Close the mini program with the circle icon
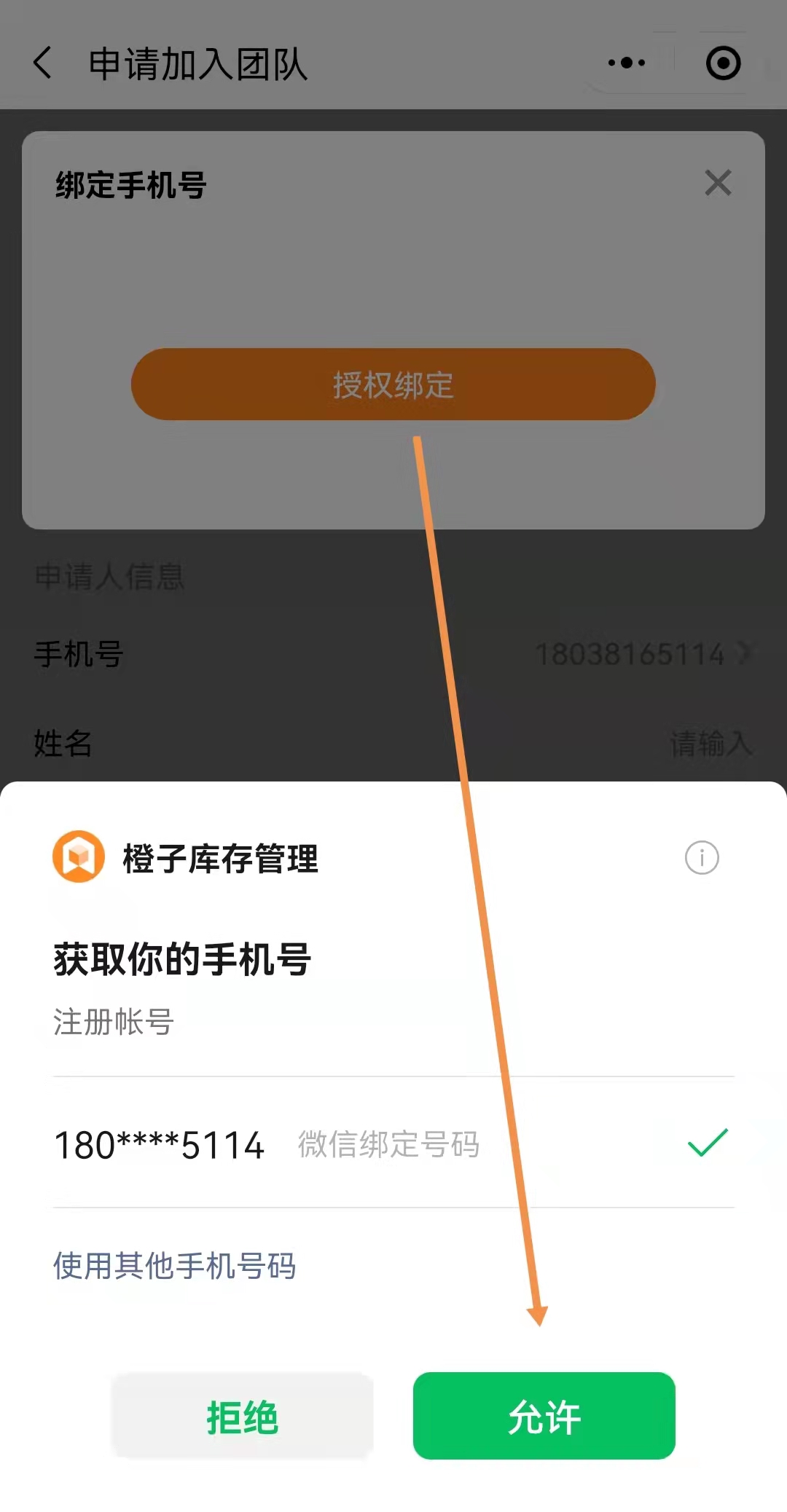 coord(723,63)
